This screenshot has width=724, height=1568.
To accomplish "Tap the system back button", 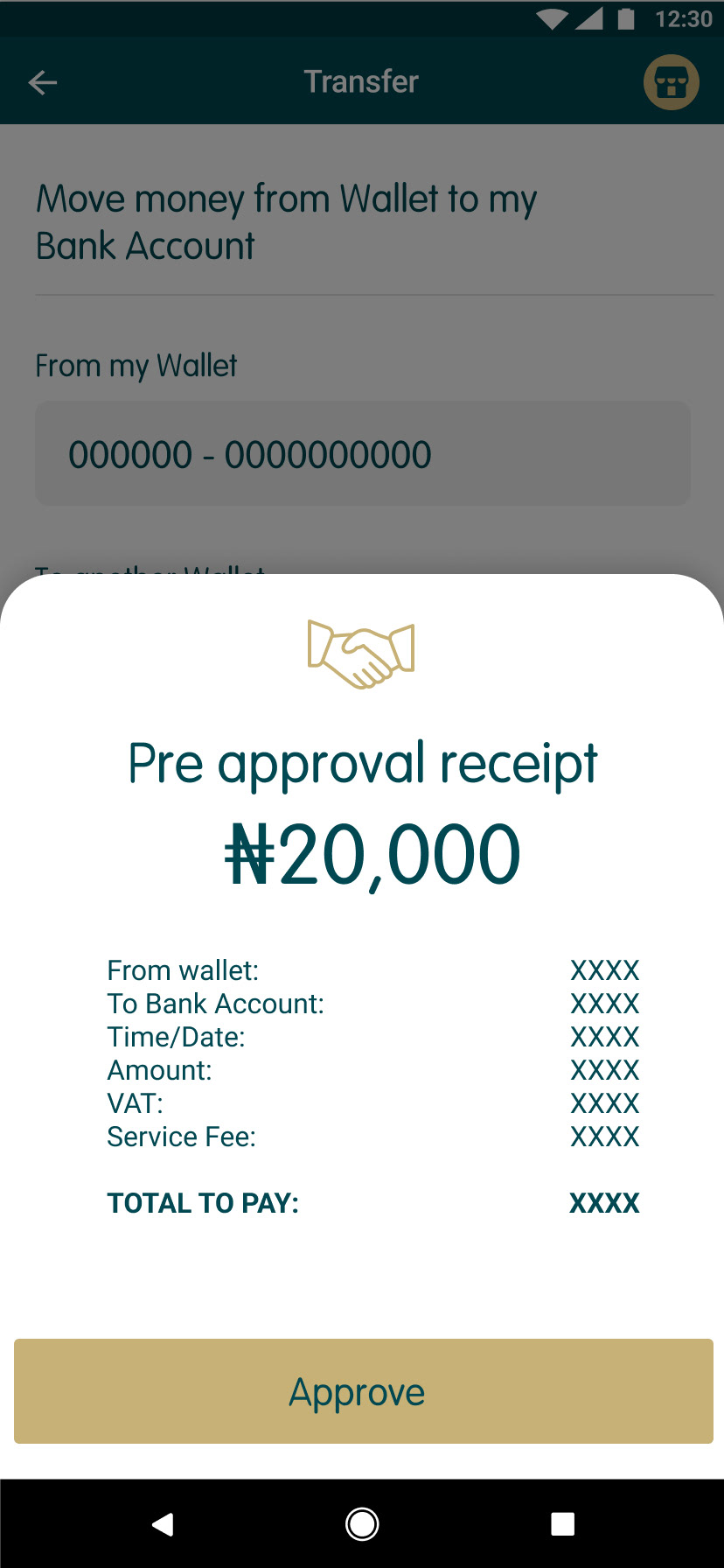I will click(163, 1524).
